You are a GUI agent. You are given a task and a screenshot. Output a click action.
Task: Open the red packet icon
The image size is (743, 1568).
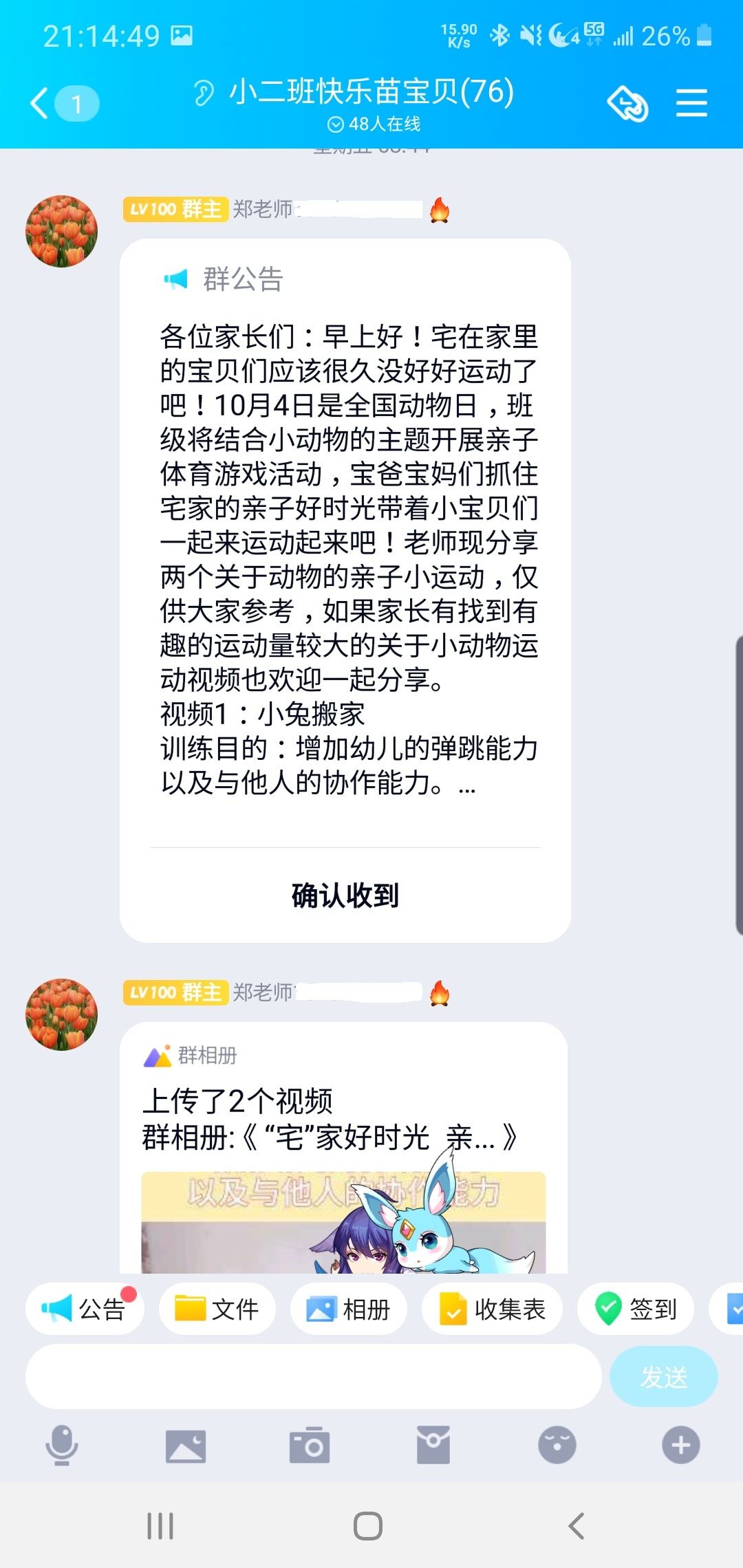433,1445
